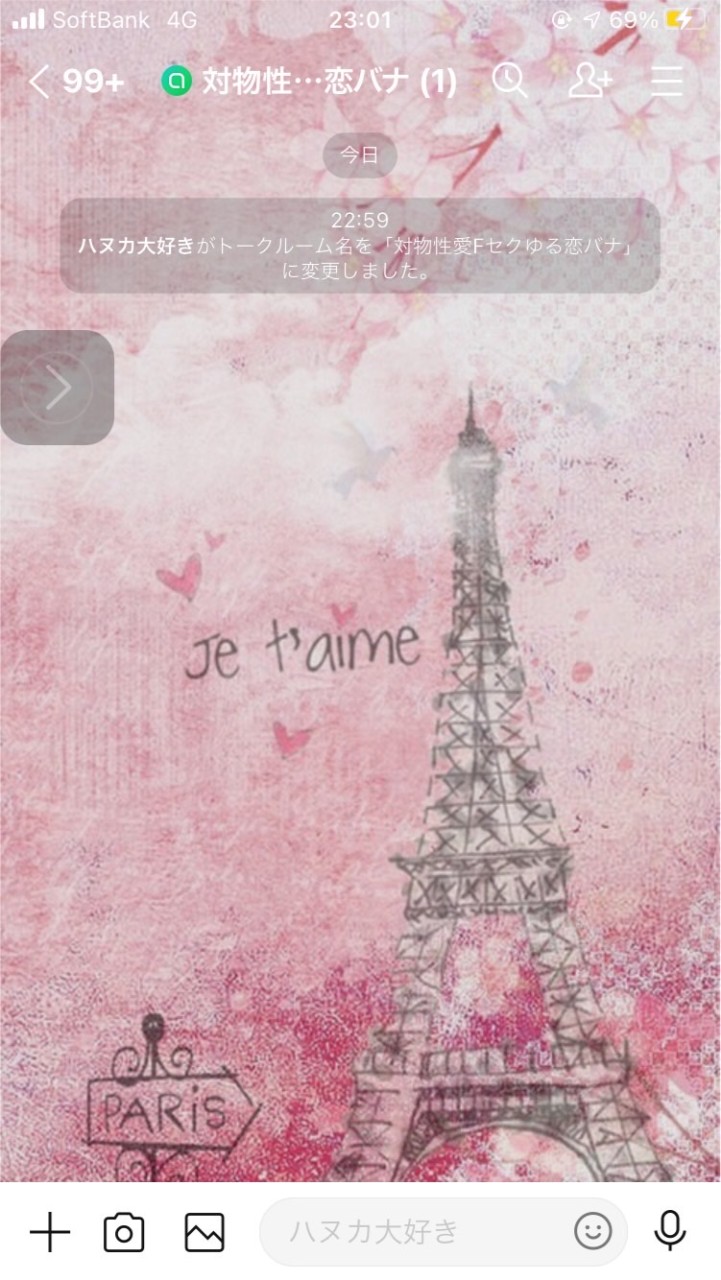Search within this talk room
721x1280 pixels.
pos(509,81)
